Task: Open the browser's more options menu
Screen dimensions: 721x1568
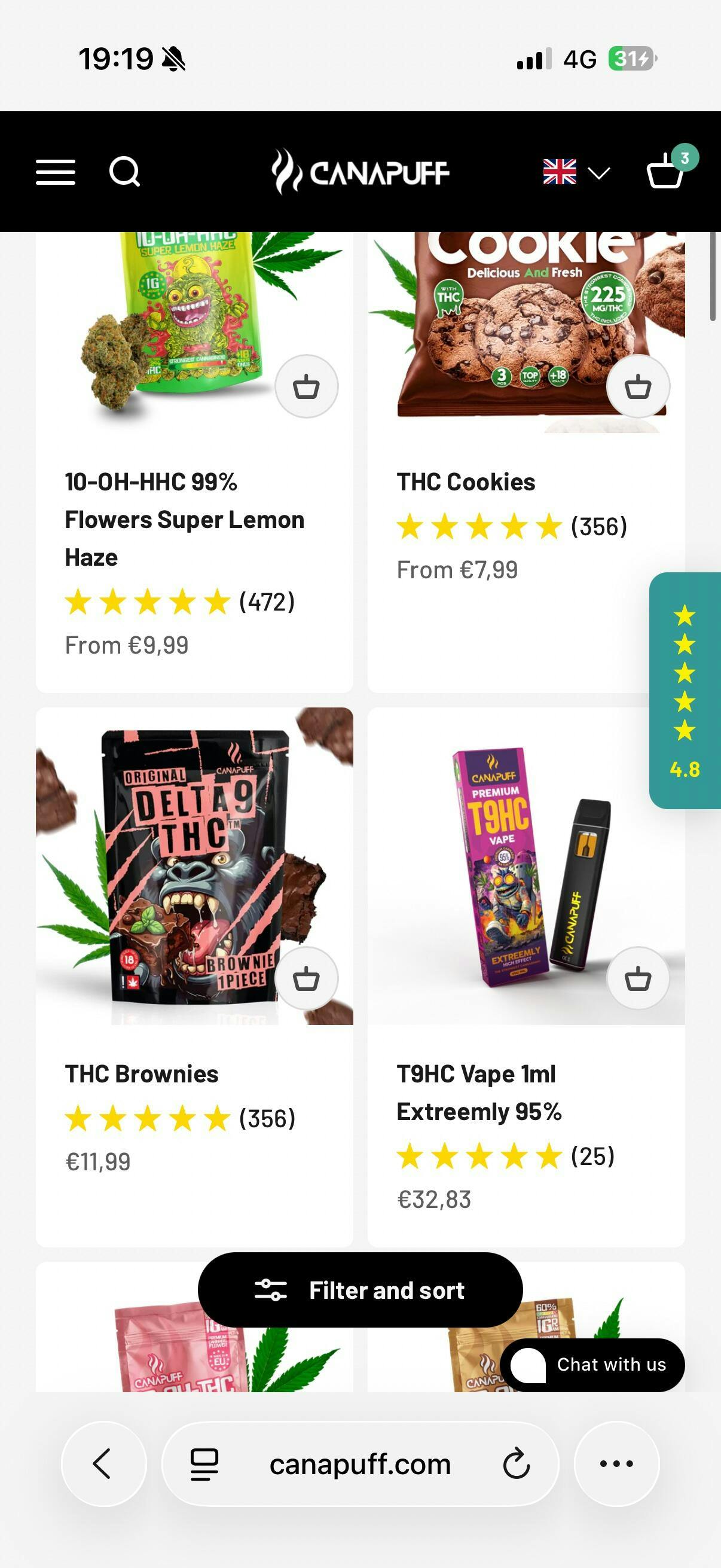Action: [616, 1464]
